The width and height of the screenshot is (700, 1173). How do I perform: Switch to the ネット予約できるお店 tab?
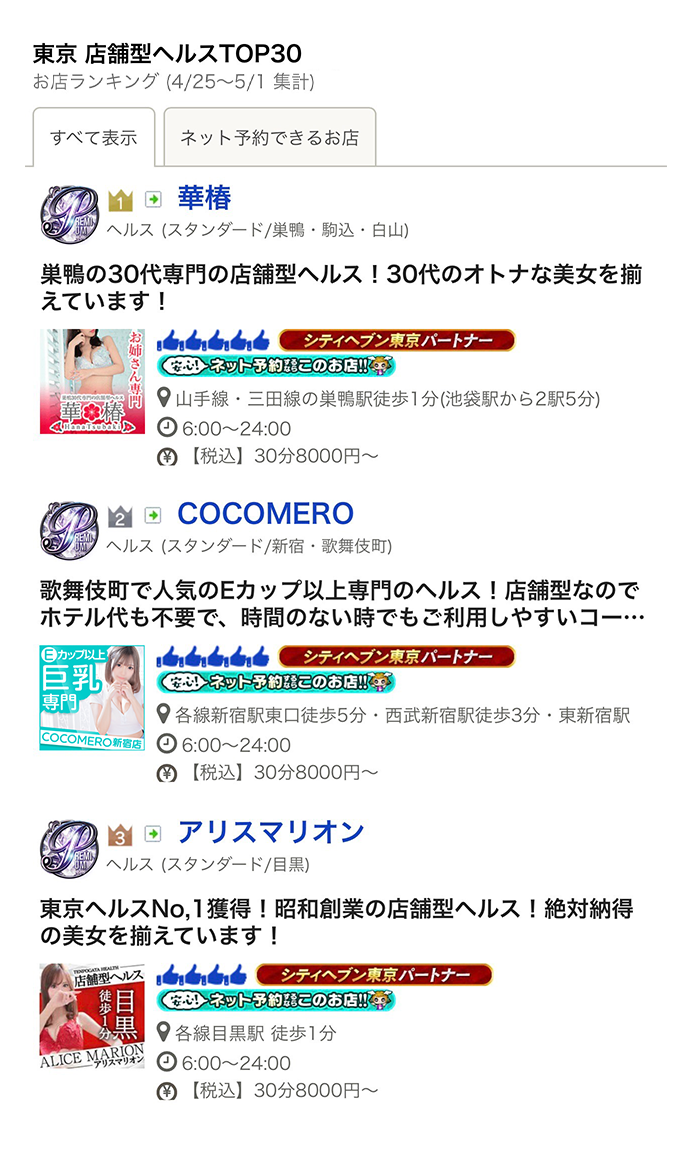pos(269,138)
